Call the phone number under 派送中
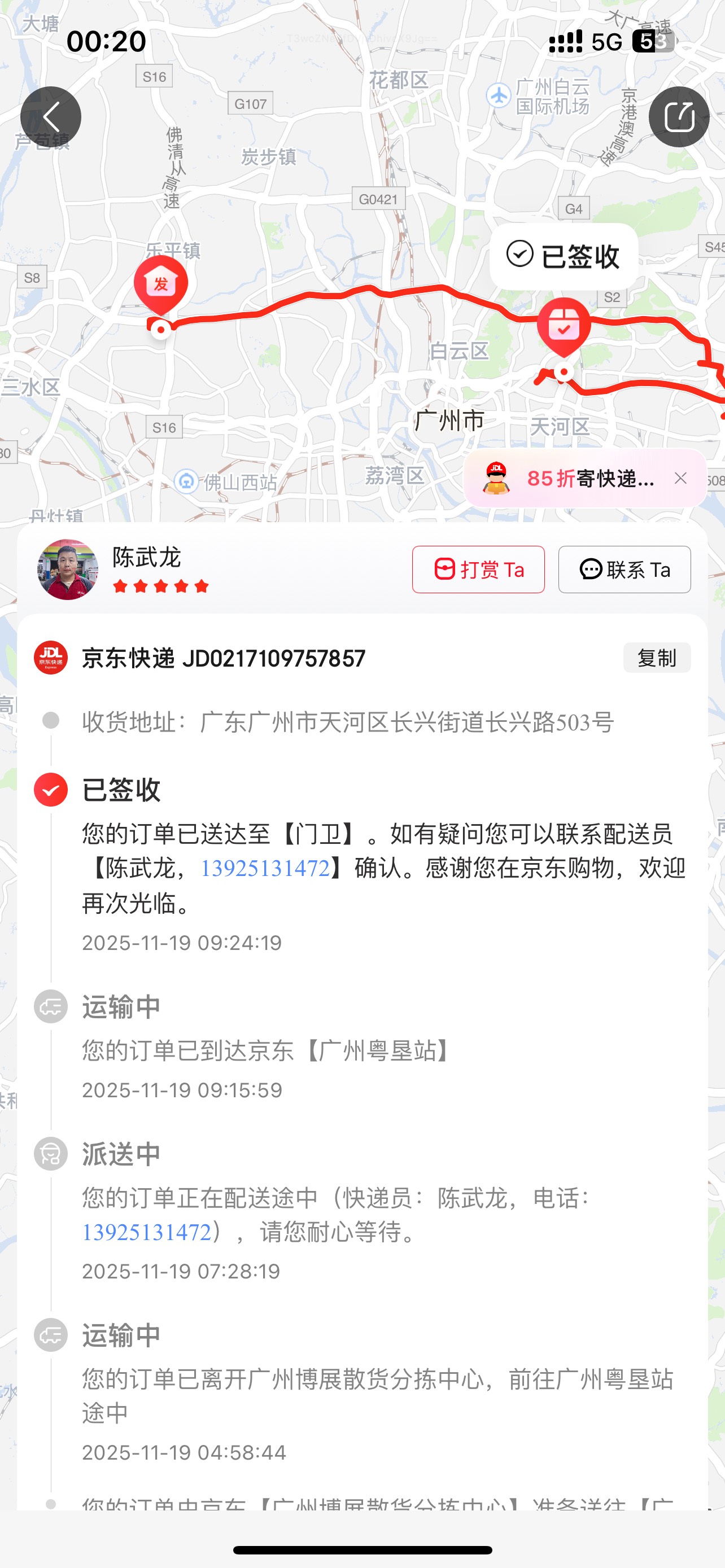The image size is (725, 1568). [147, 1232]
